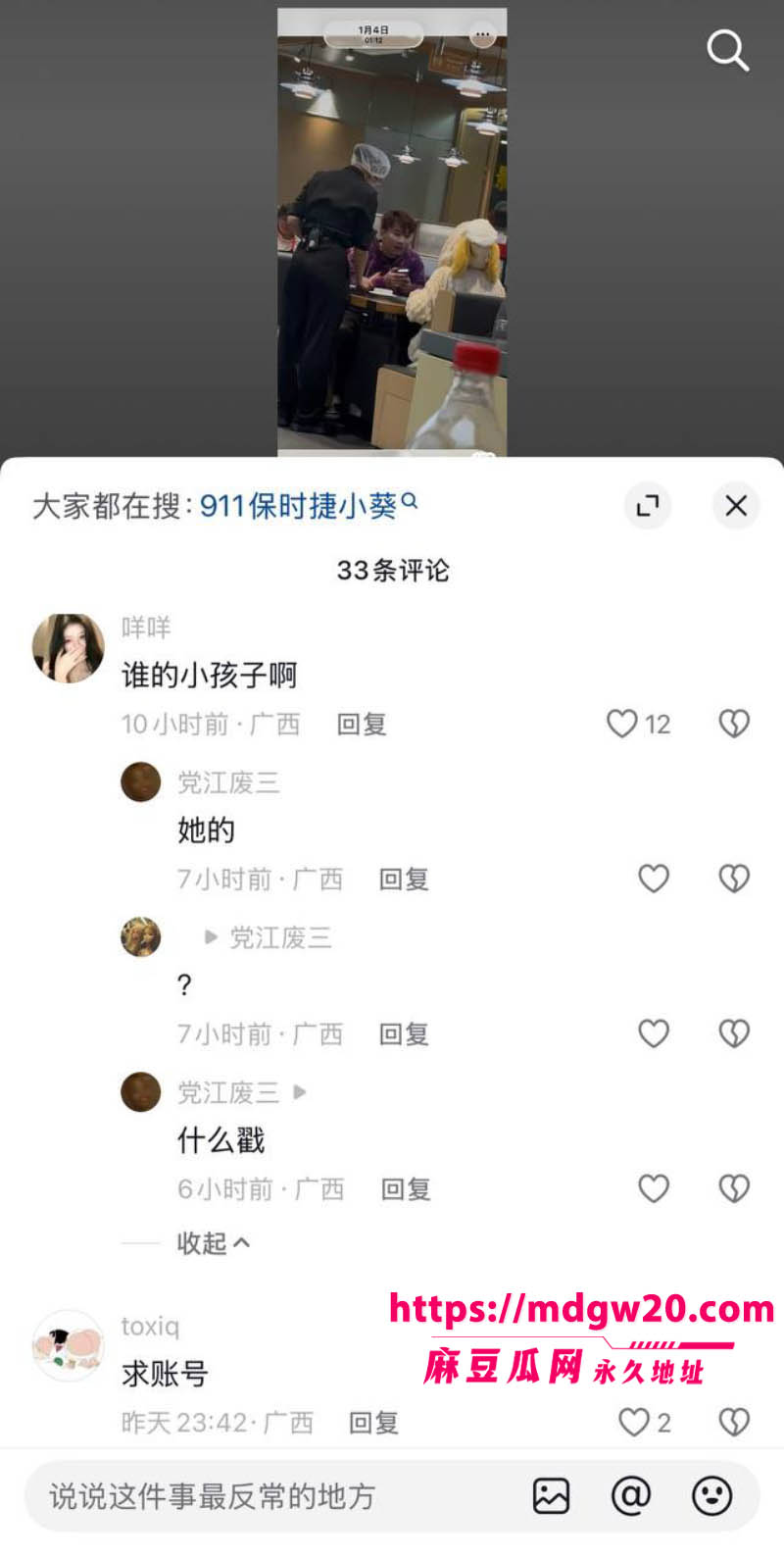Like the reply 什么戳
The height and width of the screenshot is (1559, 784).
654,1188
